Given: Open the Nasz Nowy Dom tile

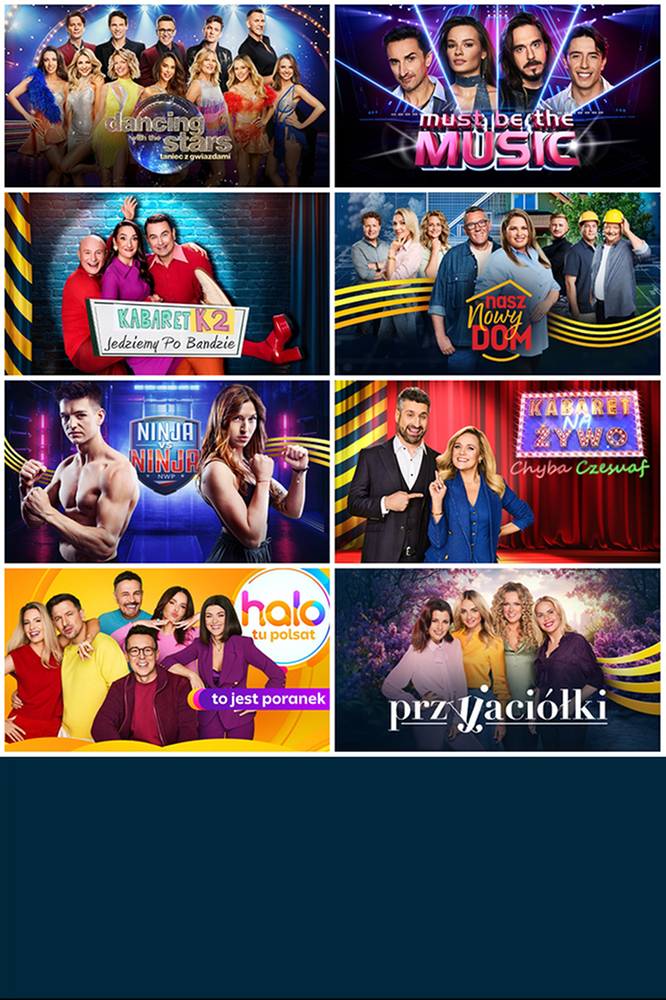Looking at the screenshot, I should (x=497, y=283).
